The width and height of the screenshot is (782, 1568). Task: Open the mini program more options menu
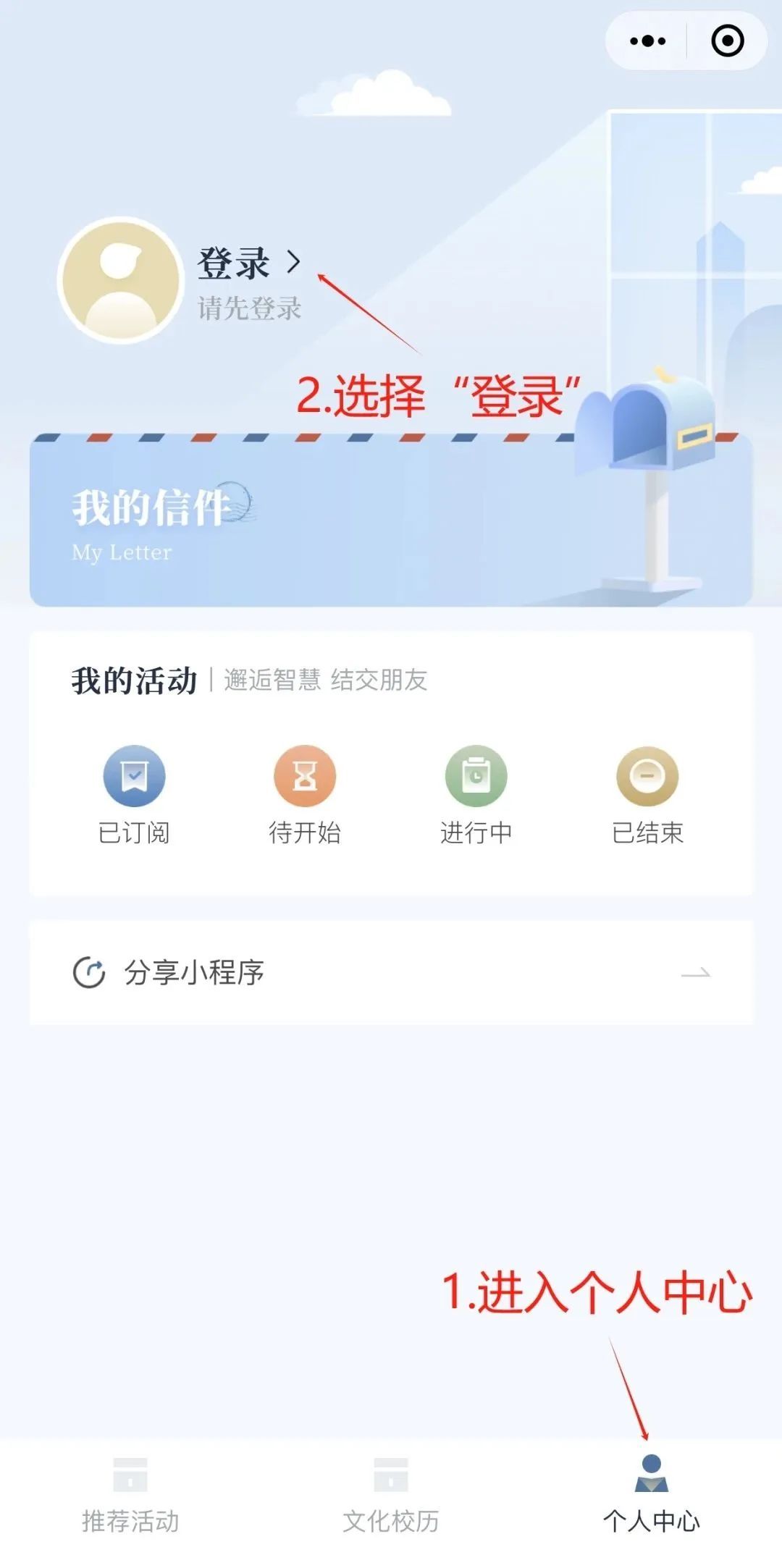(x=647, y=41)
